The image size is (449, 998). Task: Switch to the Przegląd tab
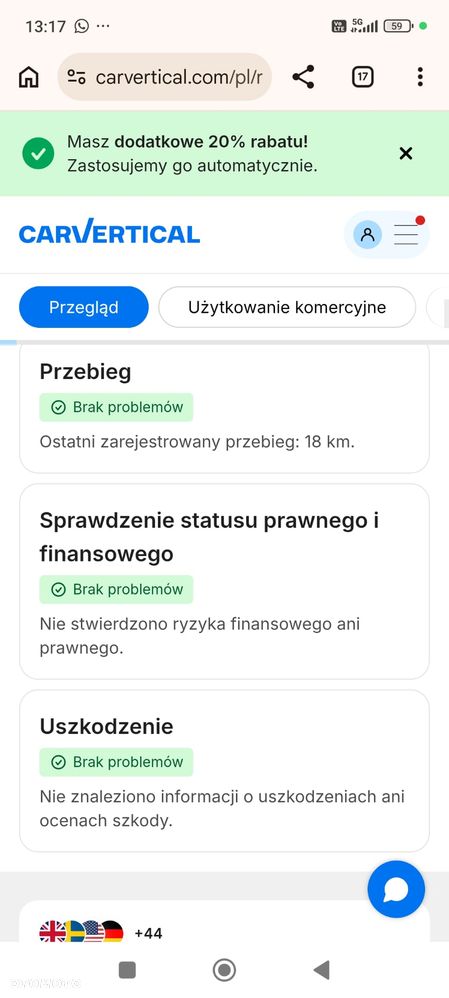(x=84, y=307)
